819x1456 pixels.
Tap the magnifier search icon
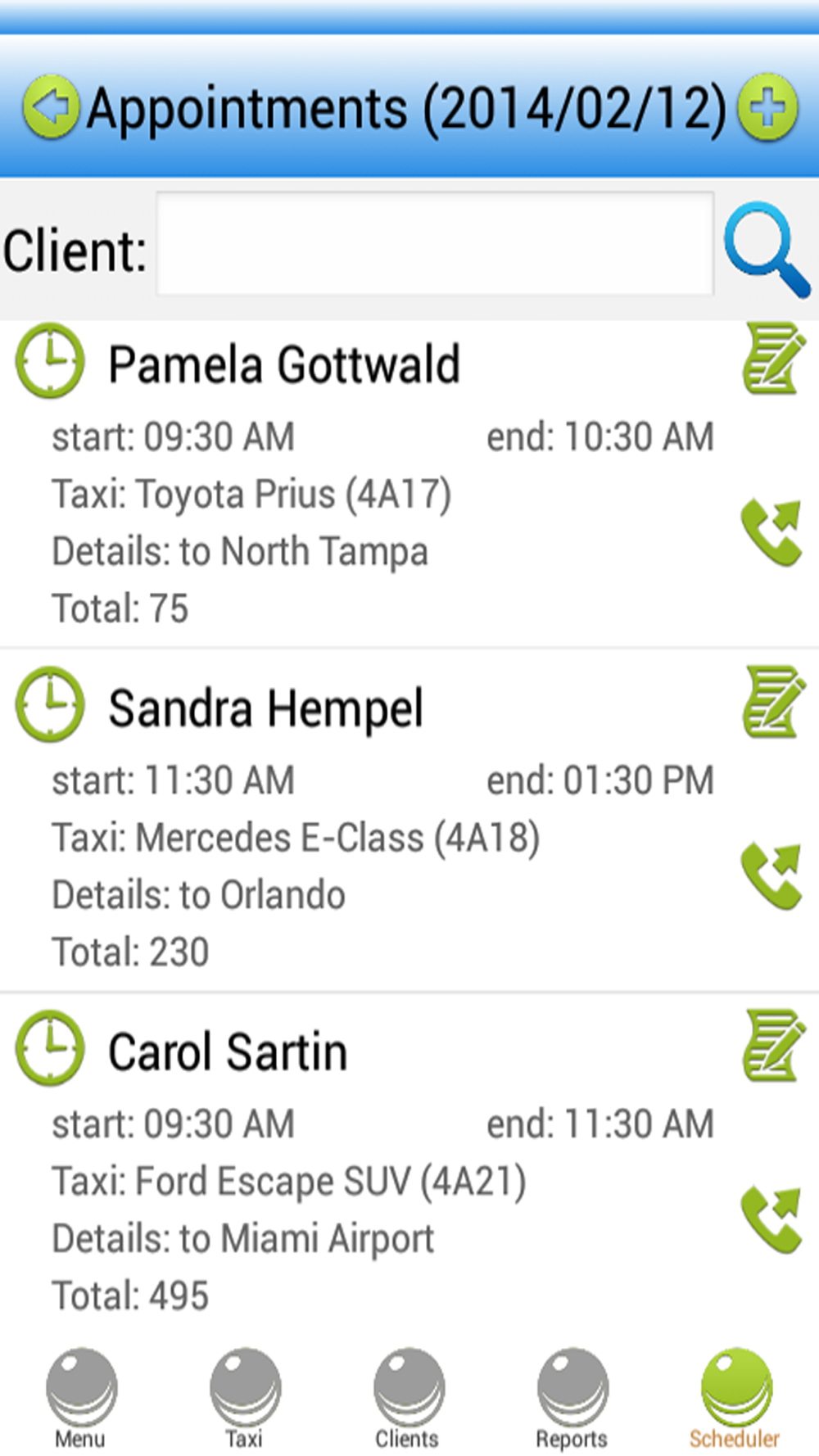pyautogui.click(x=767, y=249)
